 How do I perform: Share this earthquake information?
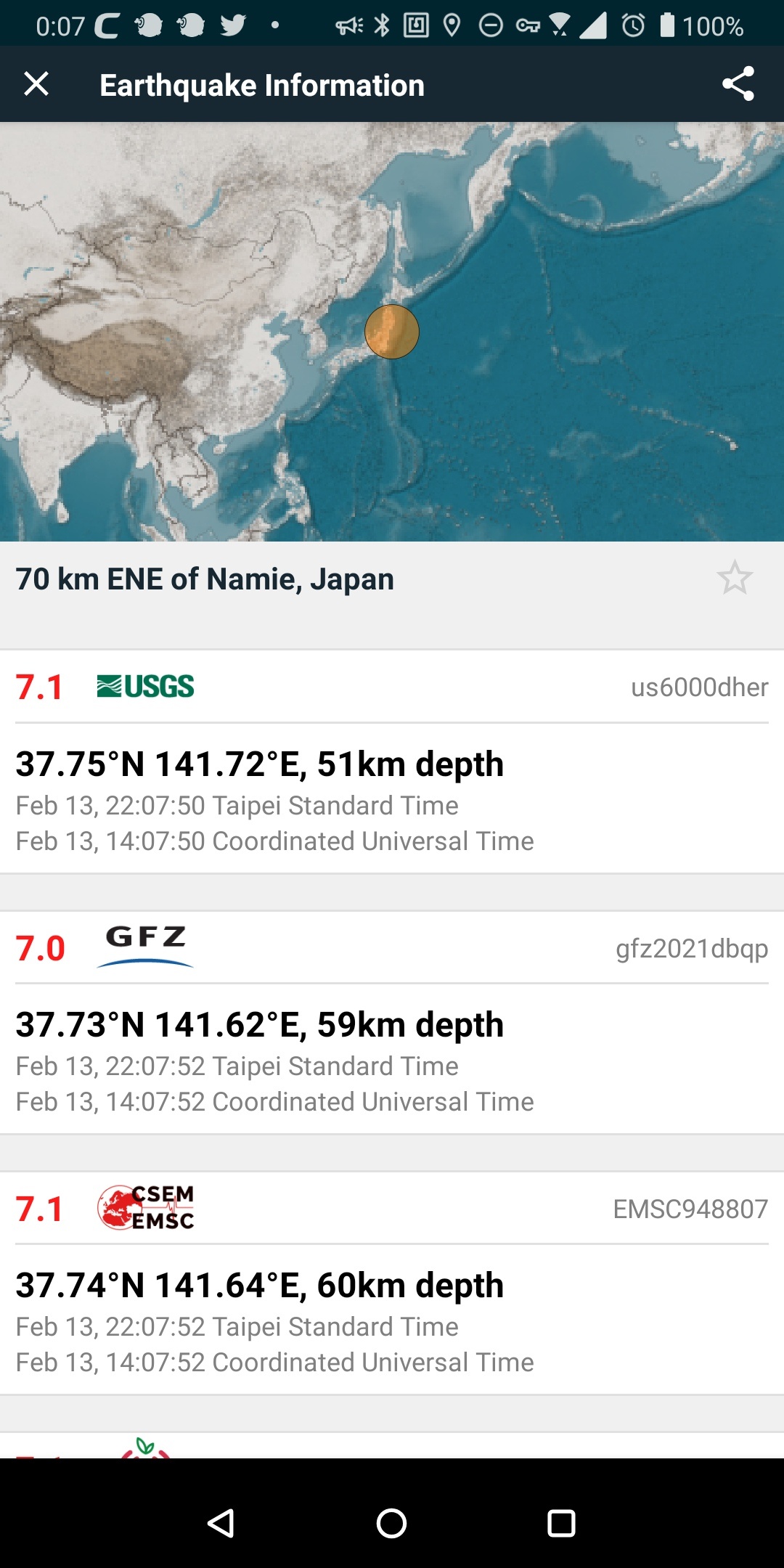click(738, 84)
